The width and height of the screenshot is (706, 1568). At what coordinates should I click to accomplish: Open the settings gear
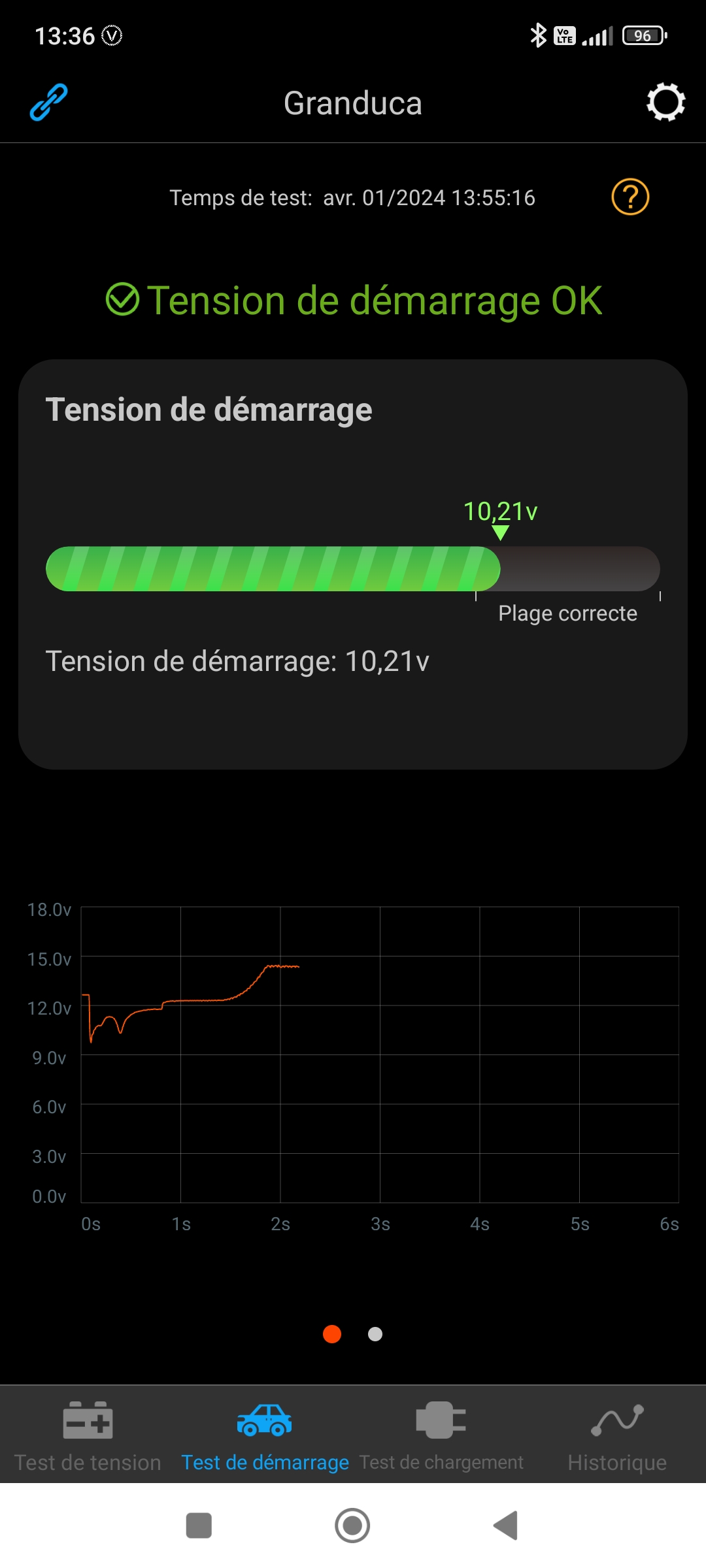point(665,102)
